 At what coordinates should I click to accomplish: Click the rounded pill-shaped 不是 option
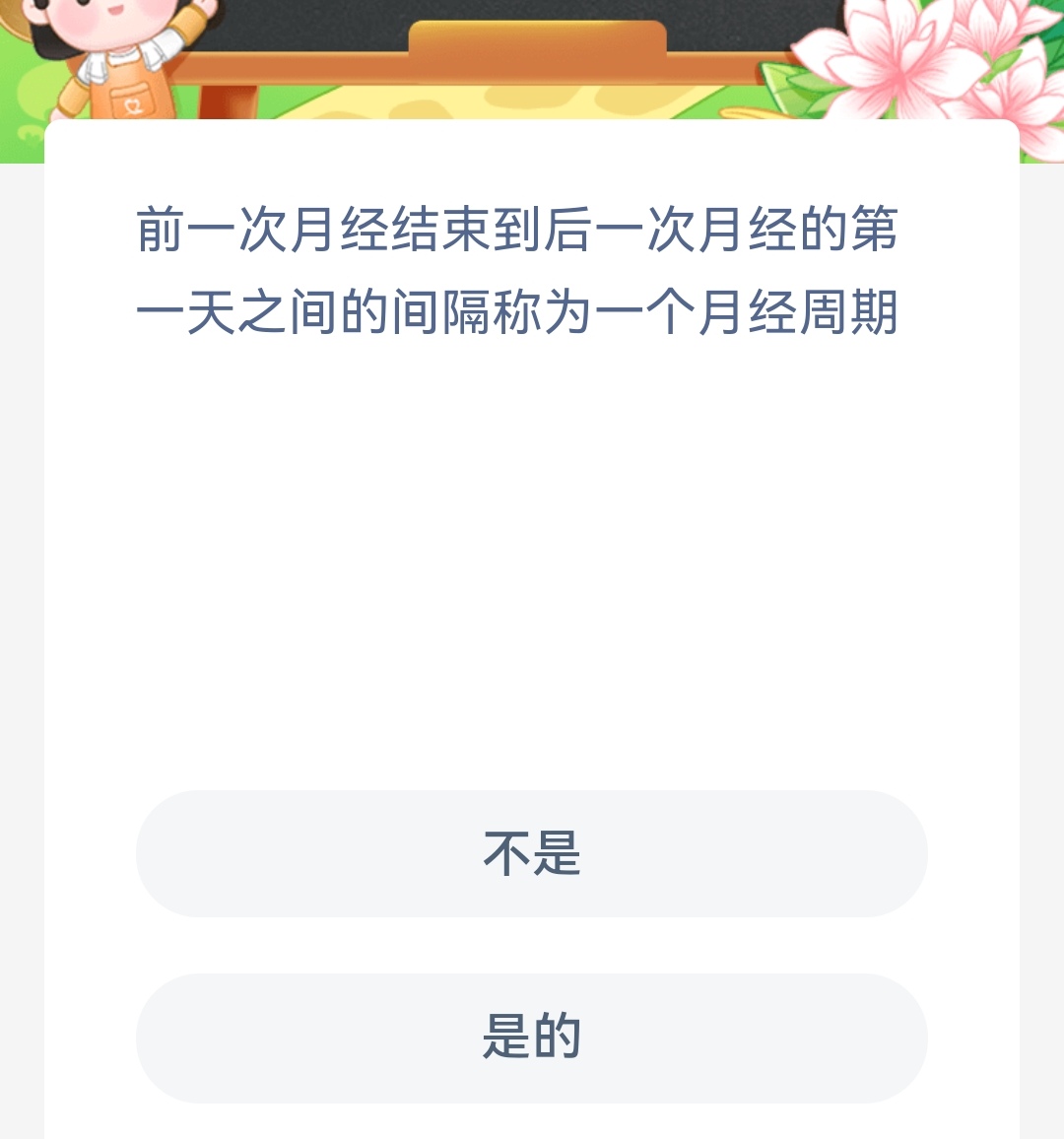[532, 854]
